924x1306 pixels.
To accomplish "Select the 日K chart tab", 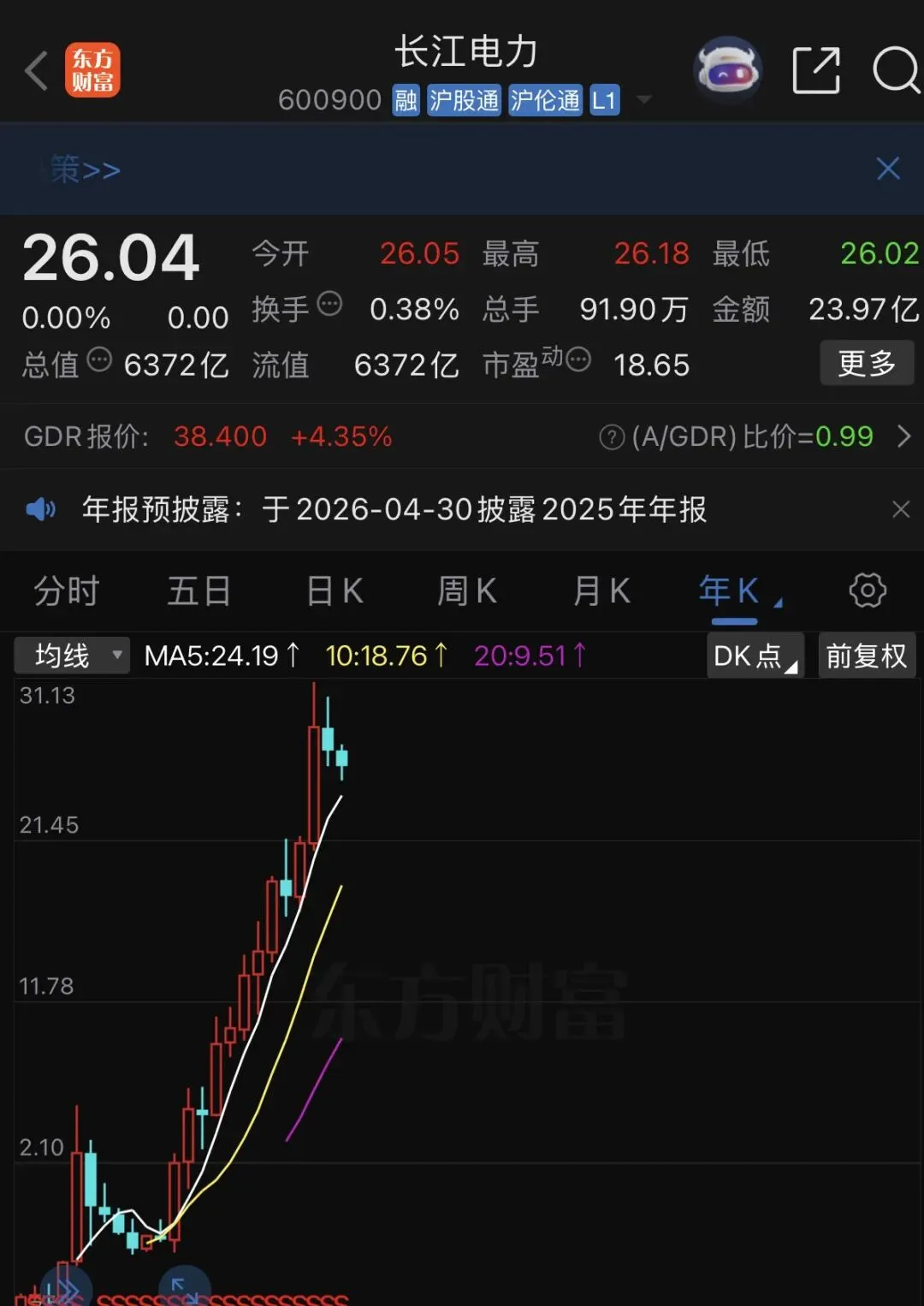I will coord(335,591).
